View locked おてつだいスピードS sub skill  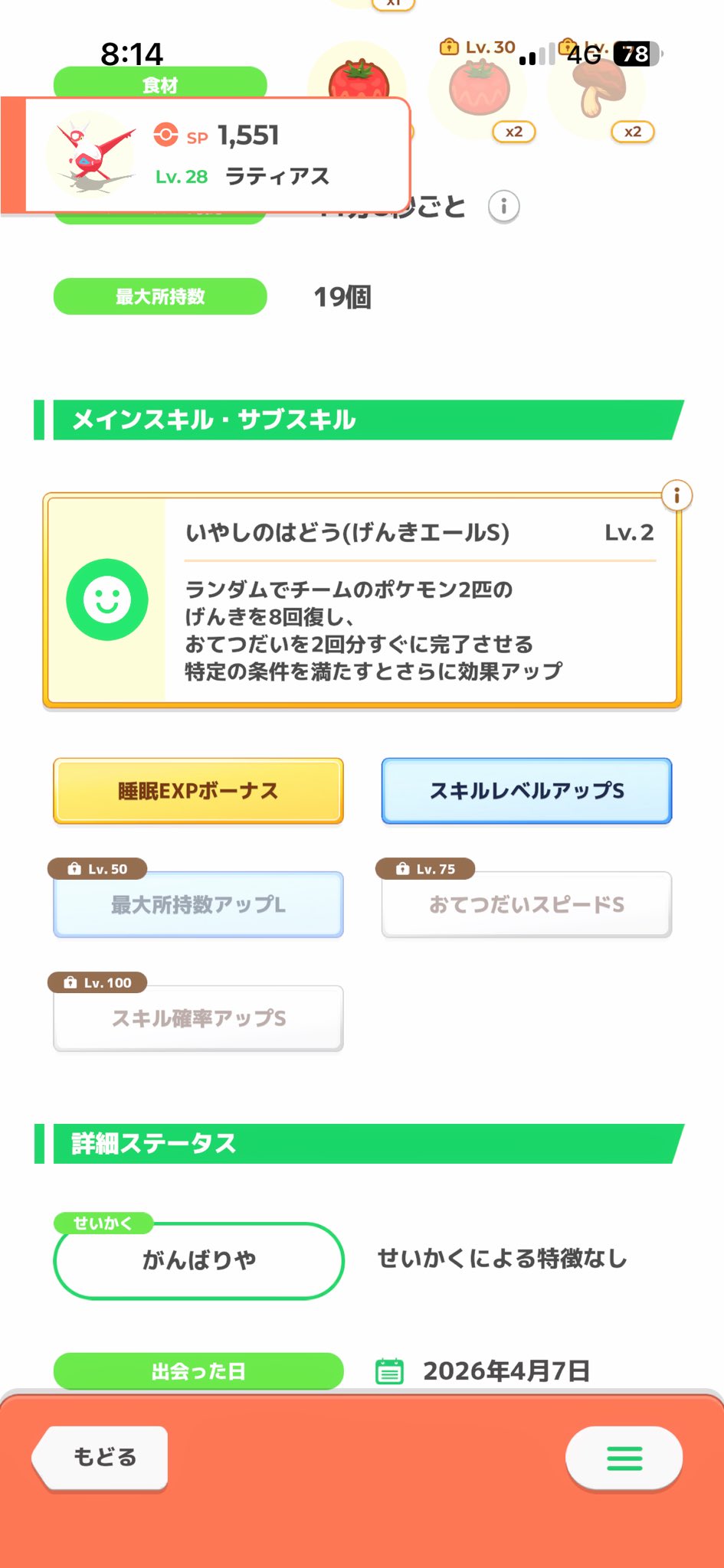[x=526, y=904]
